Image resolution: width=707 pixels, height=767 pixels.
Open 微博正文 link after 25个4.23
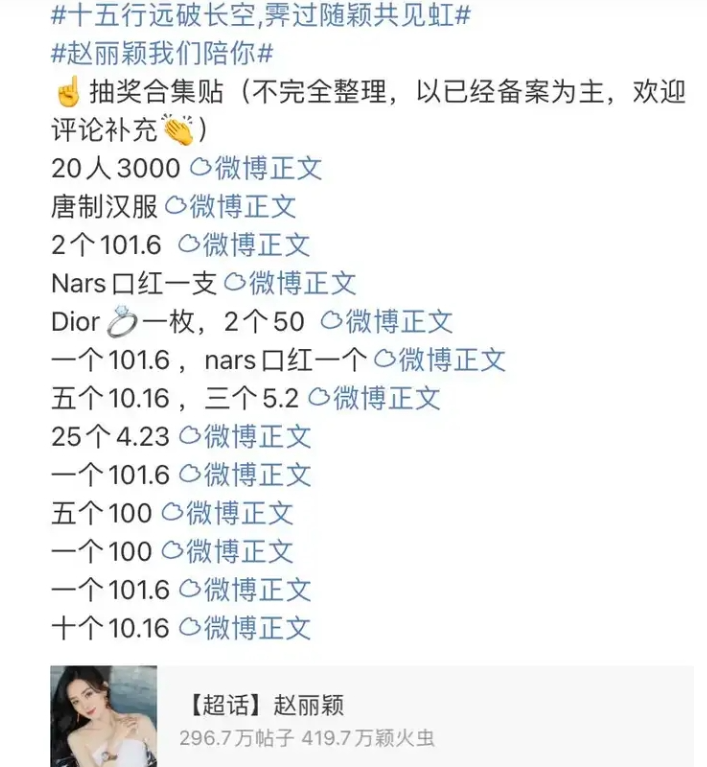(245, 437)
